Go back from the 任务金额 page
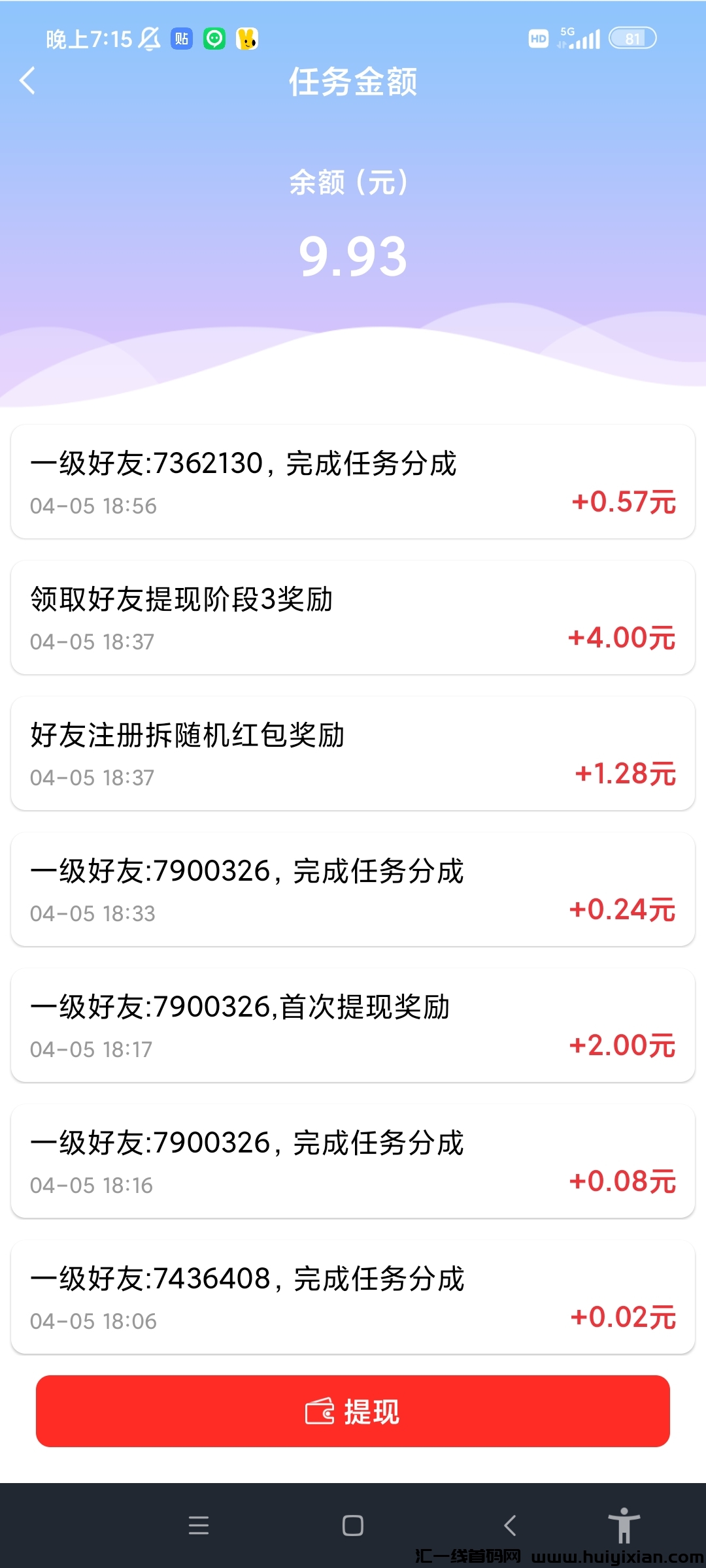This screenshot has width=706, height=1568. 27,81
